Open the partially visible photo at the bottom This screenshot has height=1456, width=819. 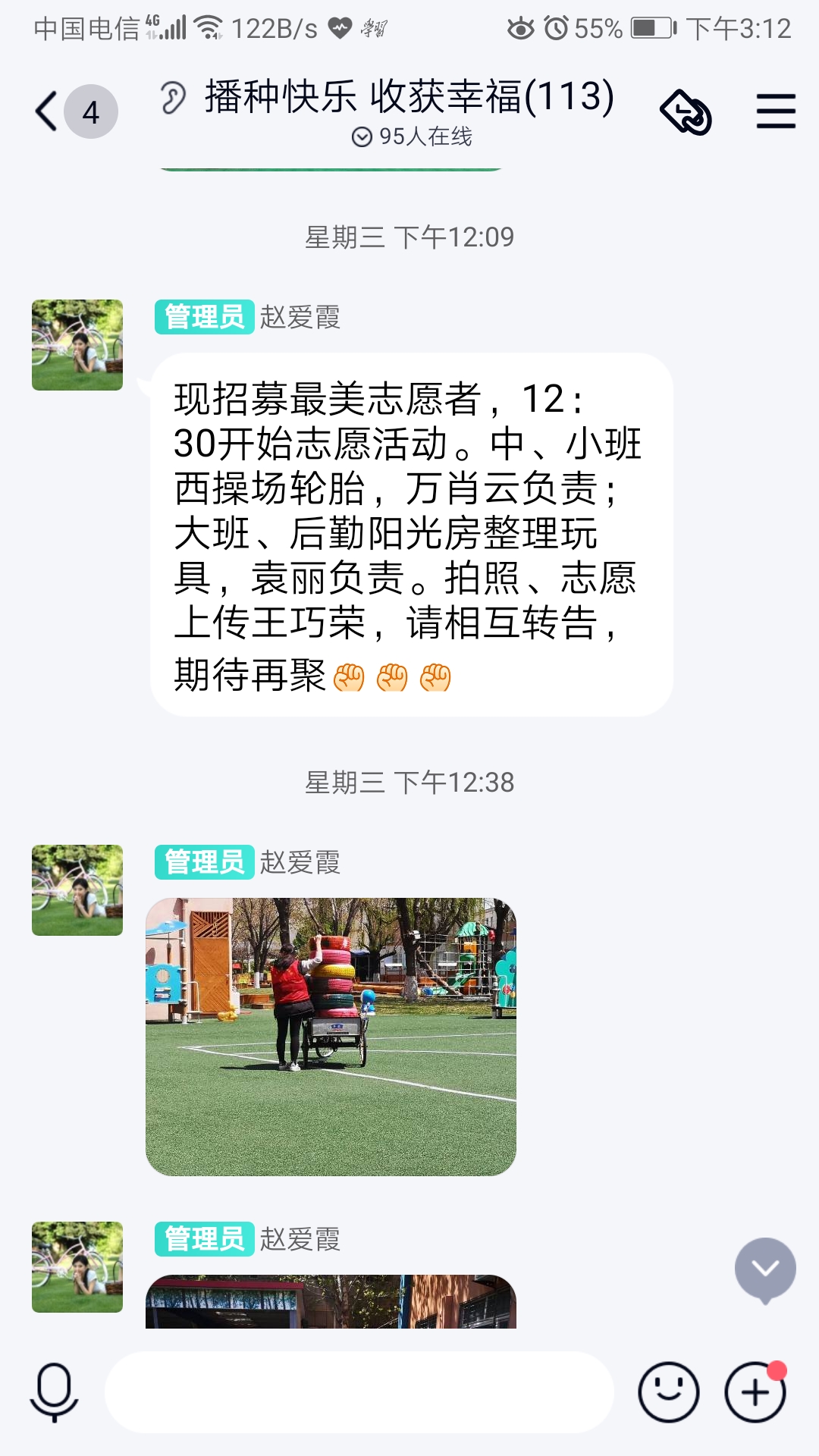pos(331,1301)
